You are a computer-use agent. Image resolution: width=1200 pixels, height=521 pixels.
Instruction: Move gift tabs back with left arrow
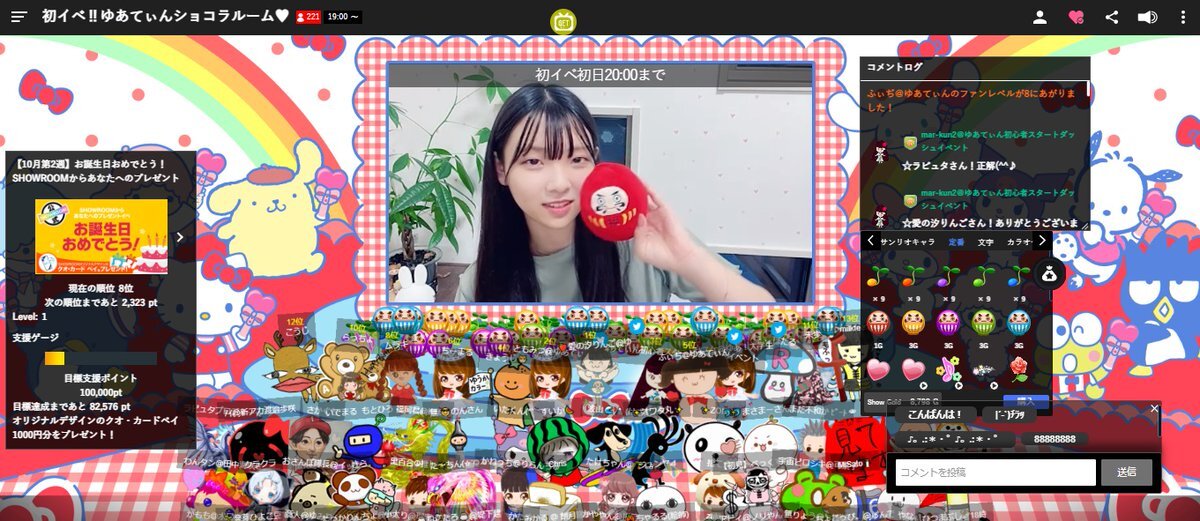870,241
